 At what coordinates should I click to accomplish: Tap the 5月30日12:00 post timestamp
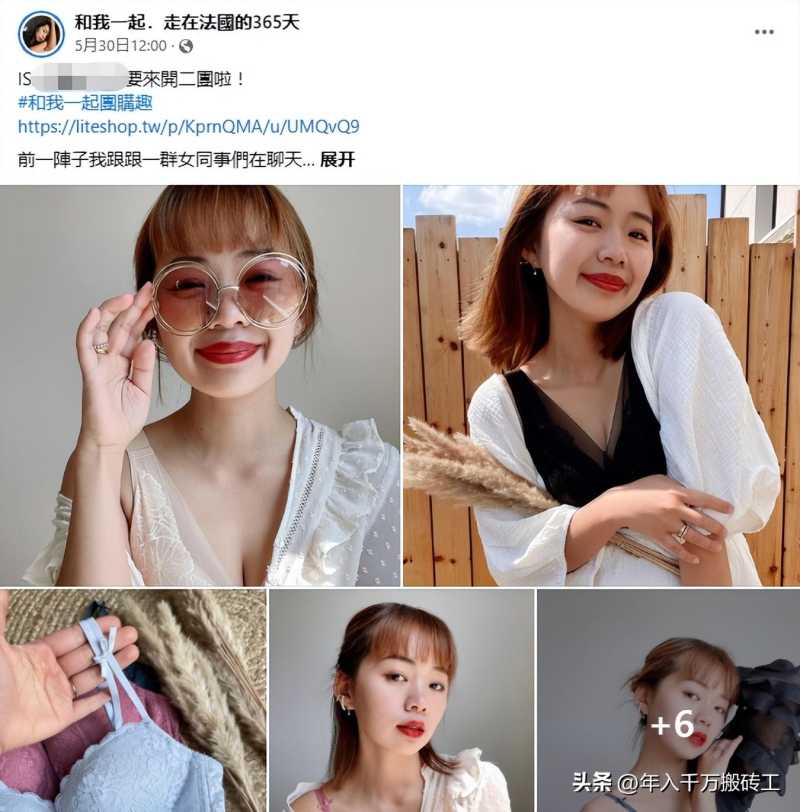[x=119, y=46]
